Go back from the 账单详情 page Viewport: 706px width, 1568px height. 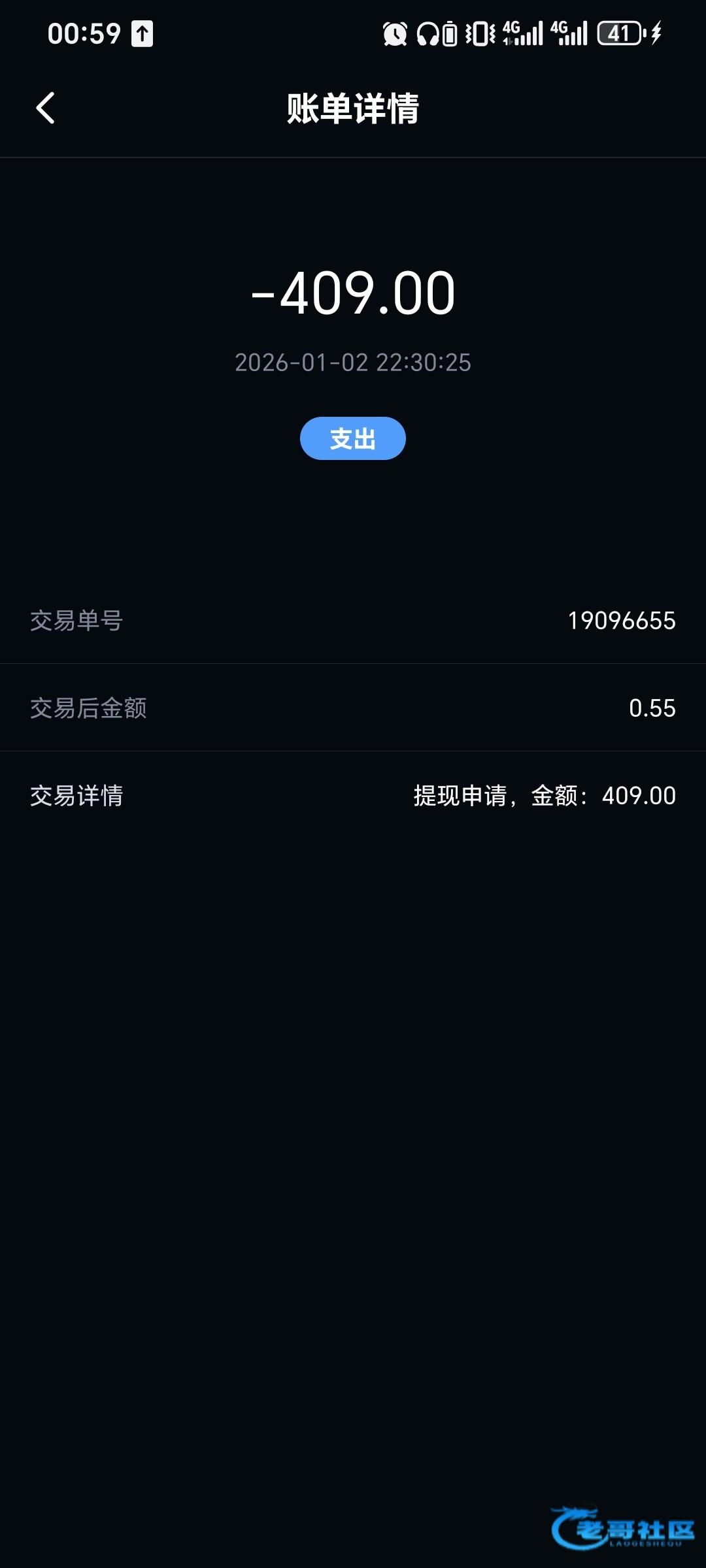[45, 108]
